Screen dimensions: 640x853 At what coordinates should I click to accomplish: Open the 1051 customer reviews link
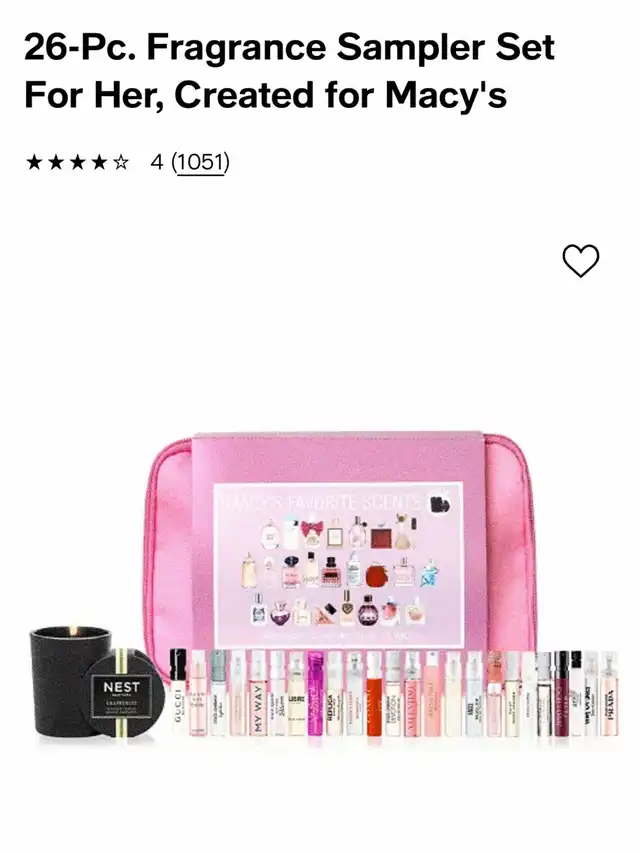[x=200, y=162]
